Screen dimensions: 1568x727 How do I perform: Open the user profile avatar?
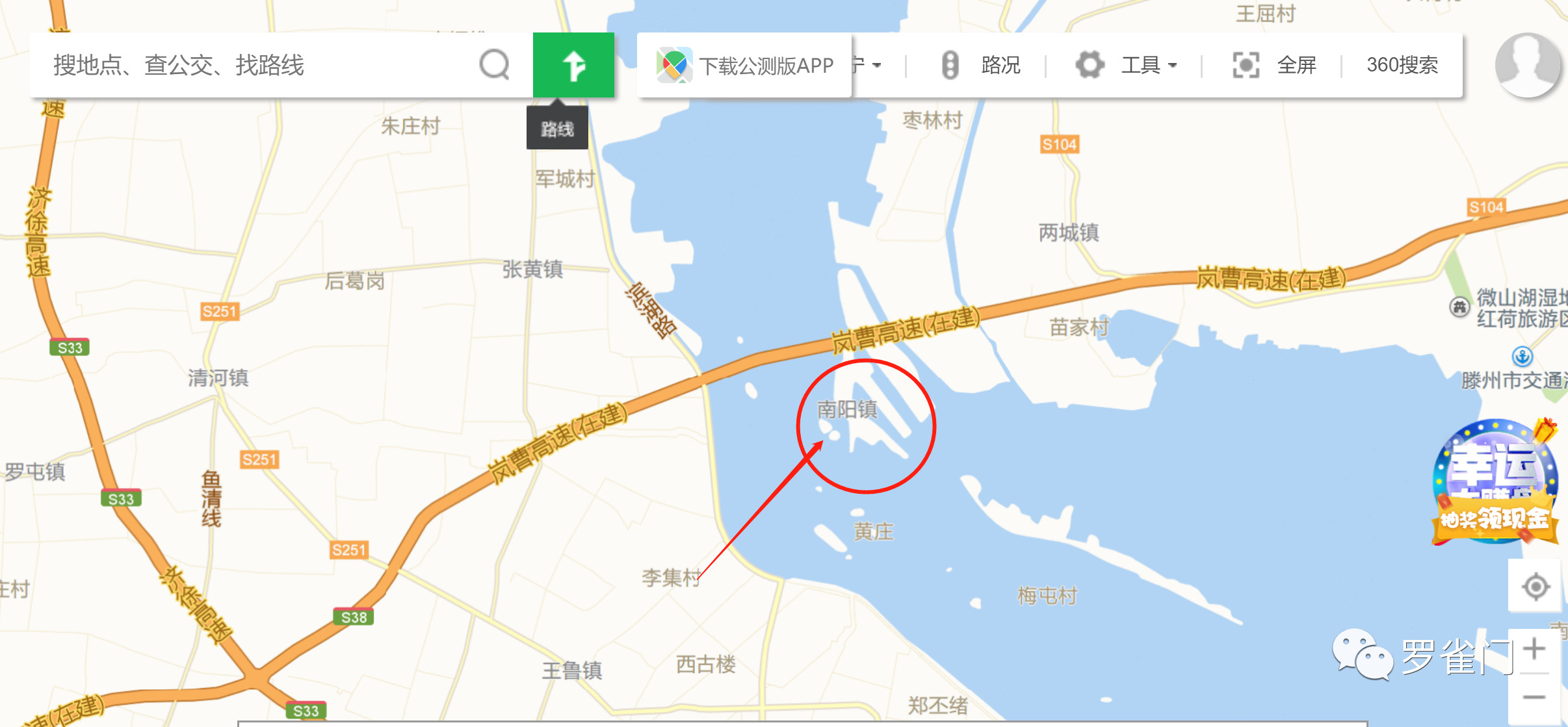point(1527,65)
